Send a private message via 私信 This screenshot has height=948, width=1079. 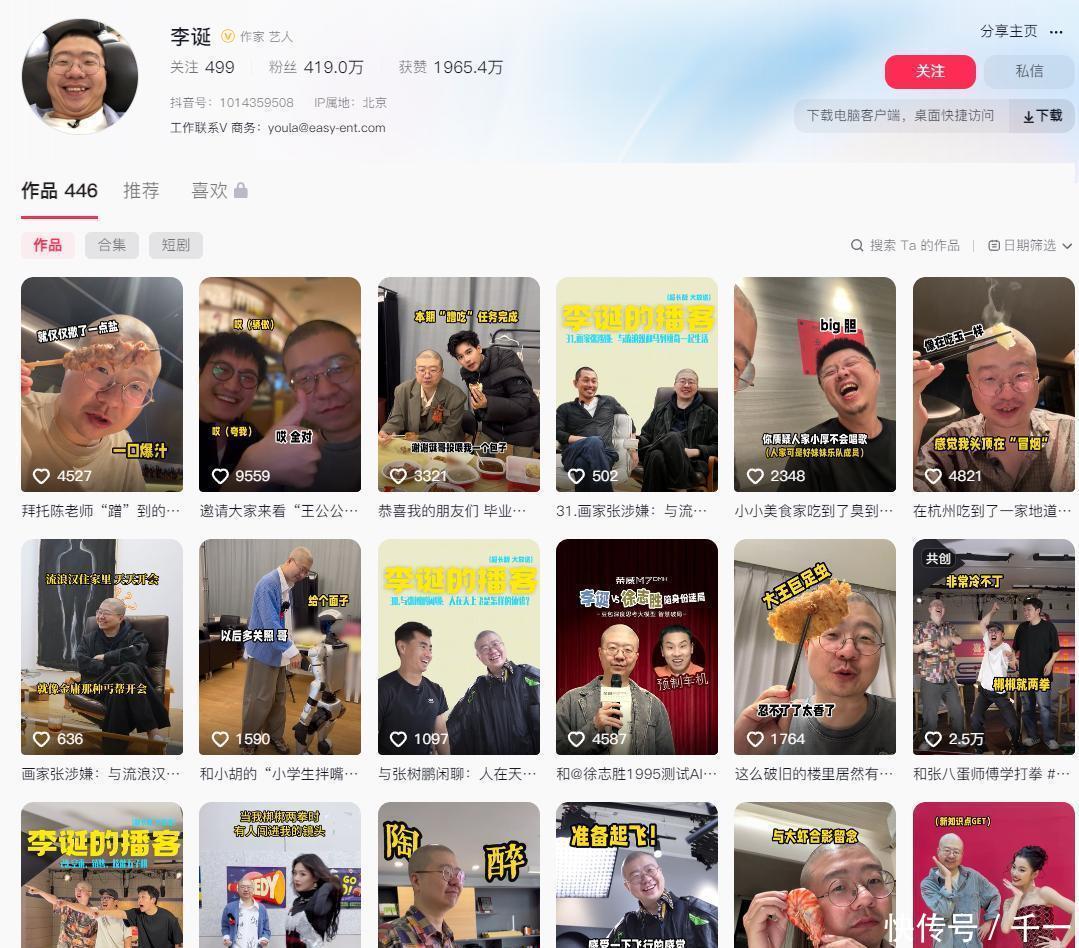click(x=1029, y=71)
